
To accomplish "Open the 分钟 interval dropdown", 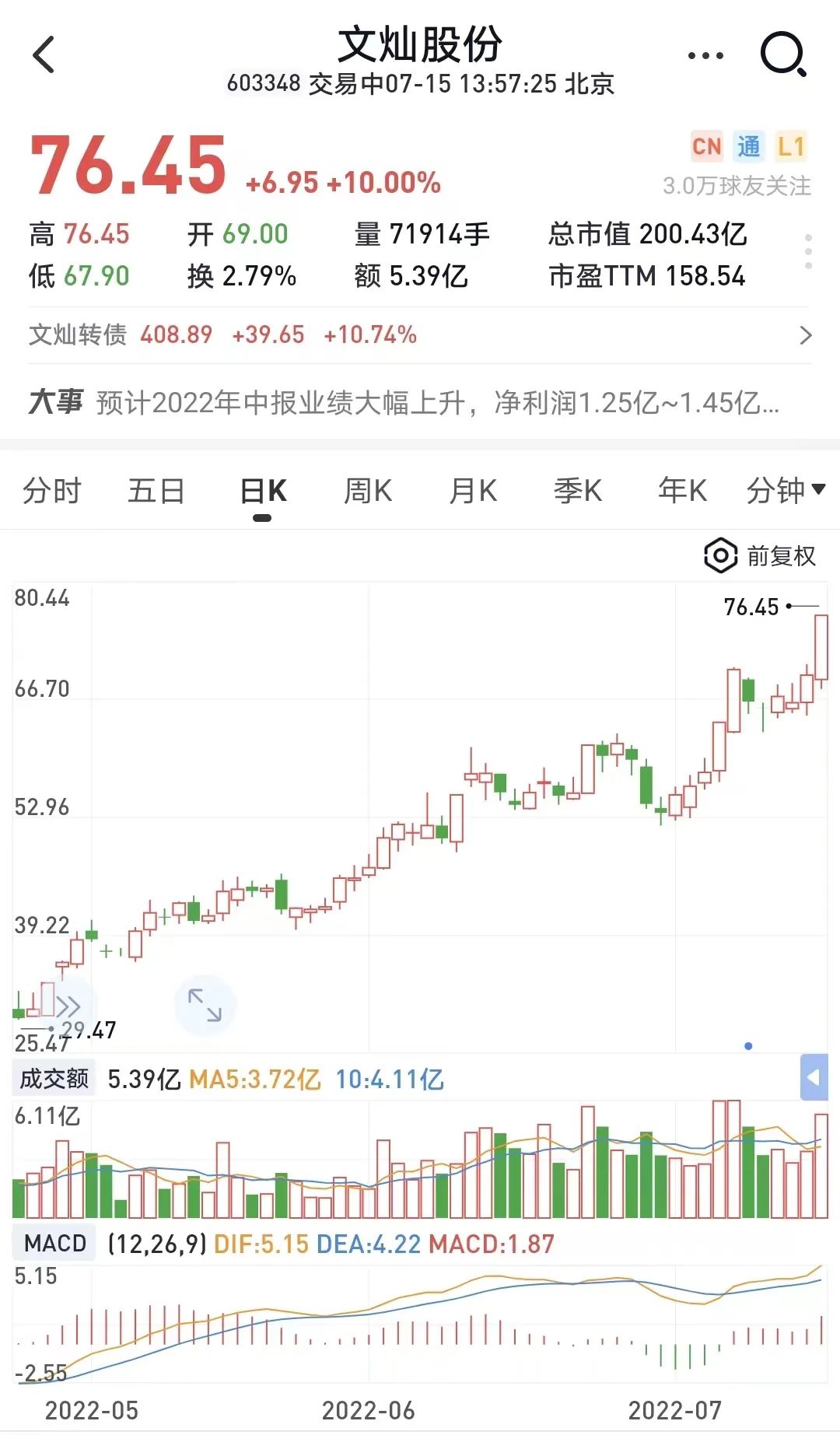I will pos(786,491).
